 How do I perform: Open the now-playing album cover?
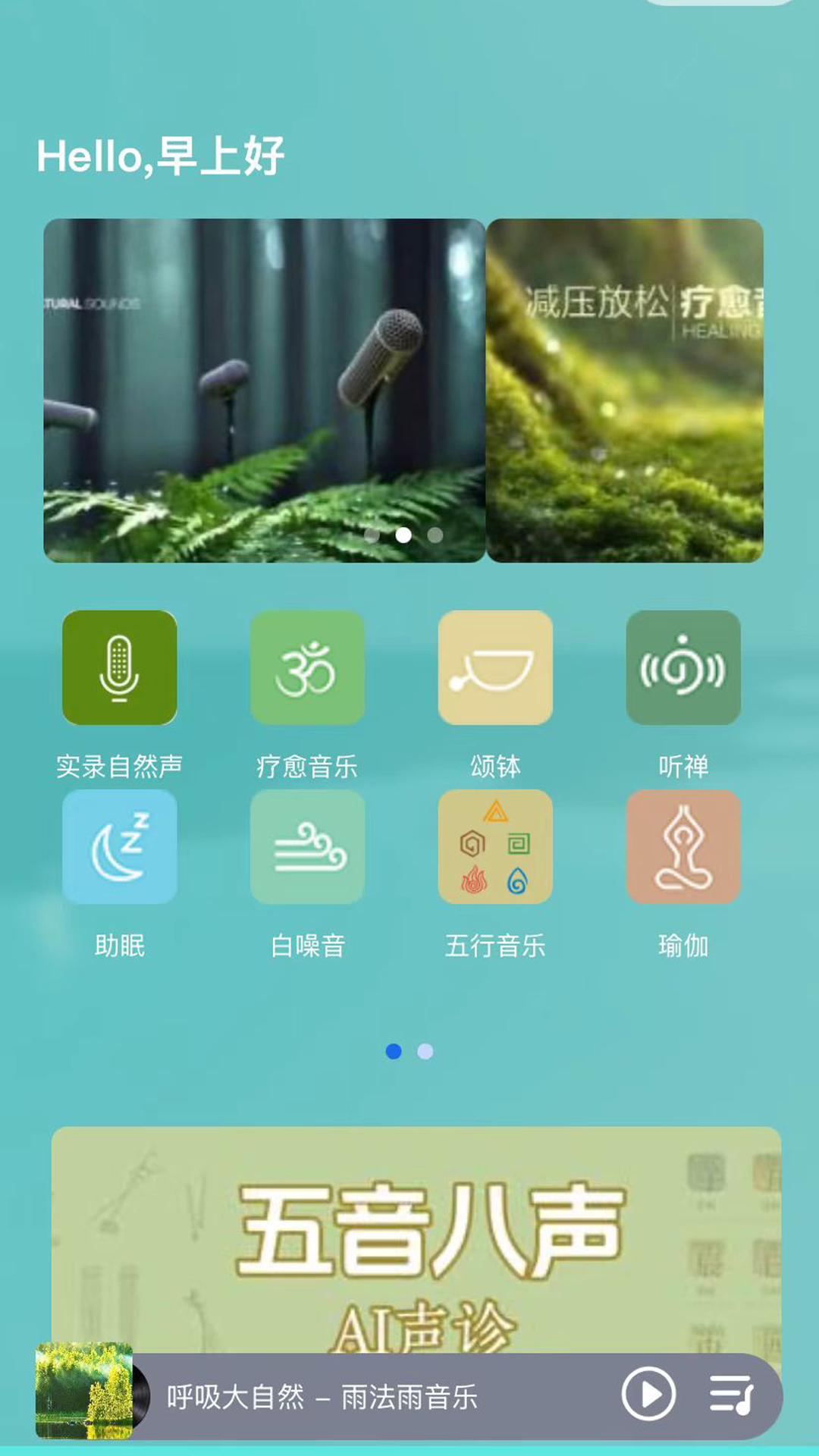[x=84, y=1391]
